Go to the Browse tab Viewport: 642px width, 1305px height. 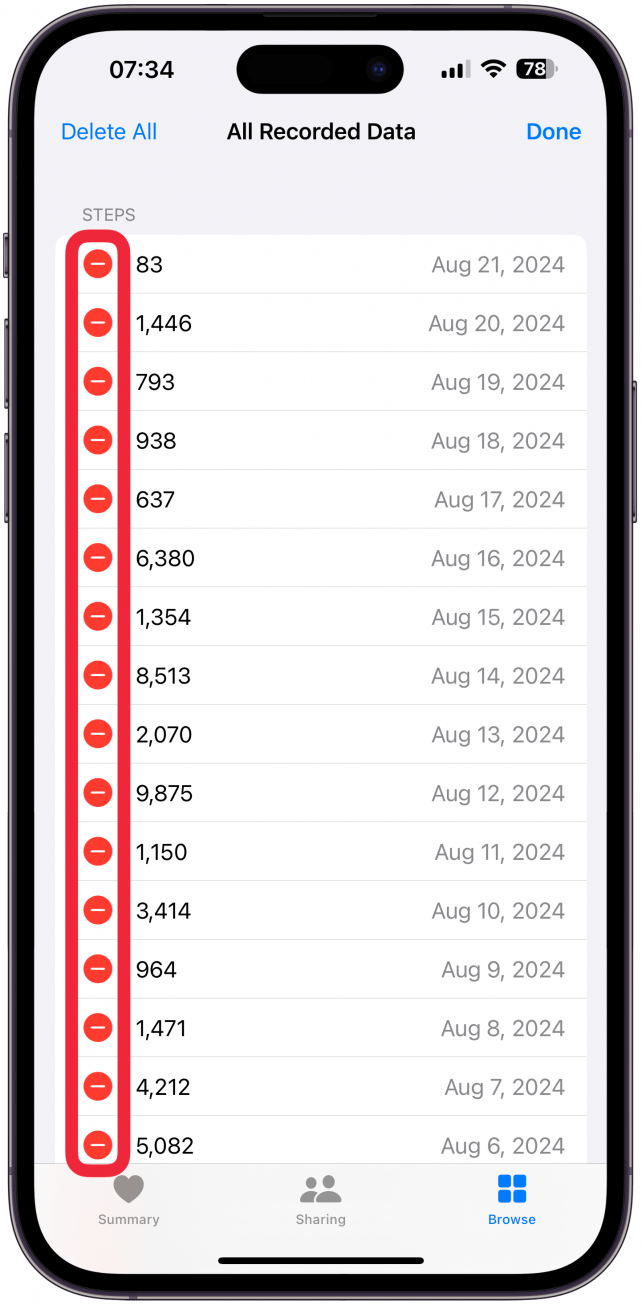pyautogui.click(x=511, y=1200)
